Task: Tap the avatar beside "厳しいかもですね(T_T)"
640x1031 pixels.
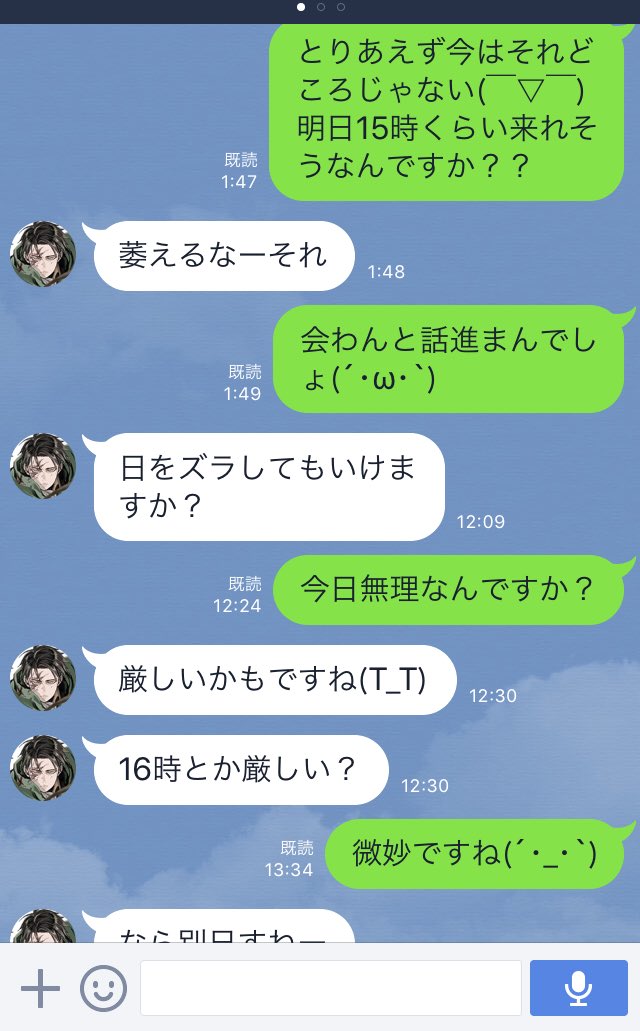Action: pos(43,678)
